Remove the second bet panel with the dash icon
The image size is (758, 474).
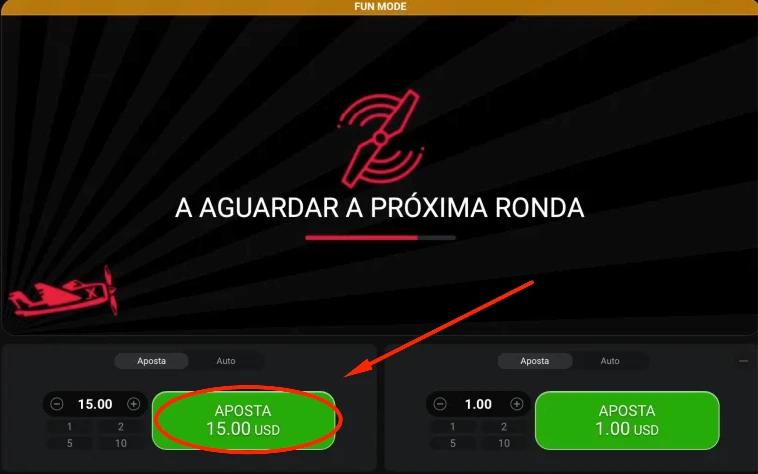tap(743, 361)
